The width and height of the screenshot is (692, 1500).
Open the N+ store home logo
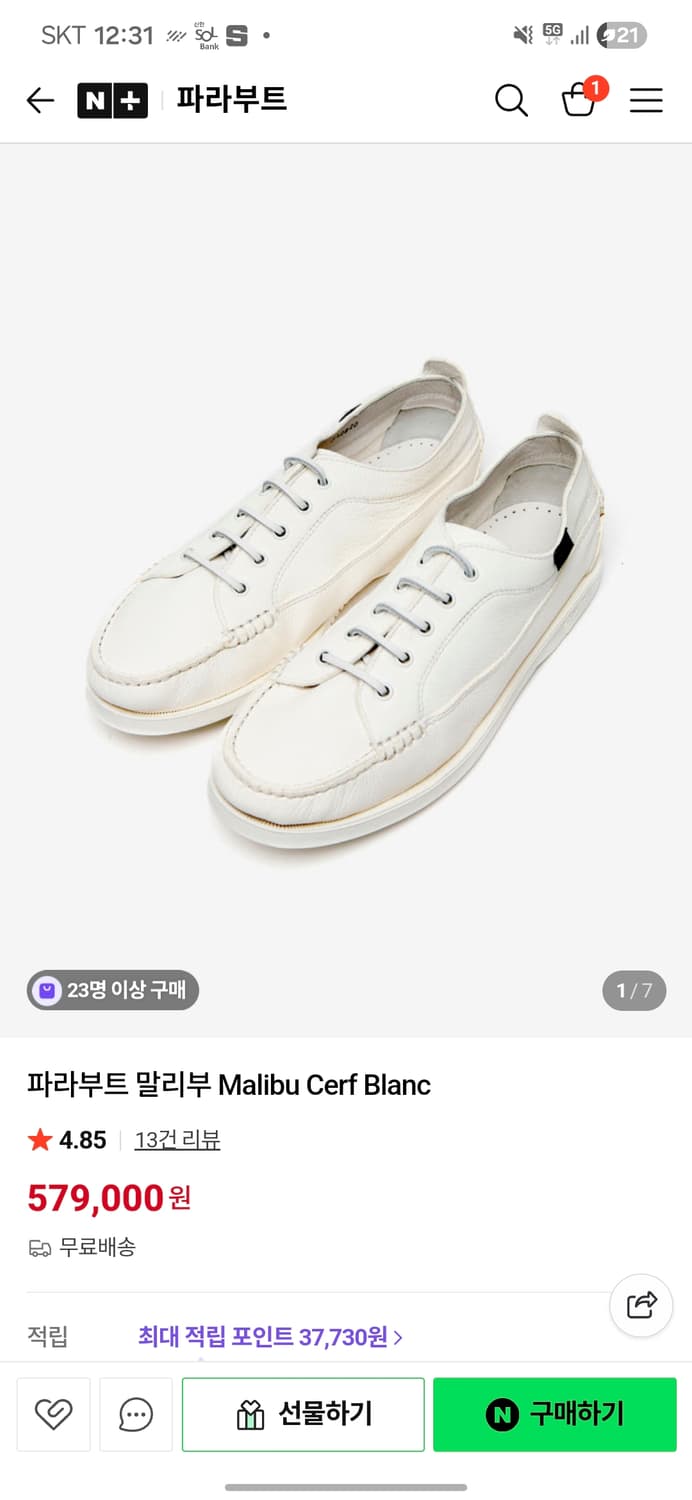click(112, 100)
